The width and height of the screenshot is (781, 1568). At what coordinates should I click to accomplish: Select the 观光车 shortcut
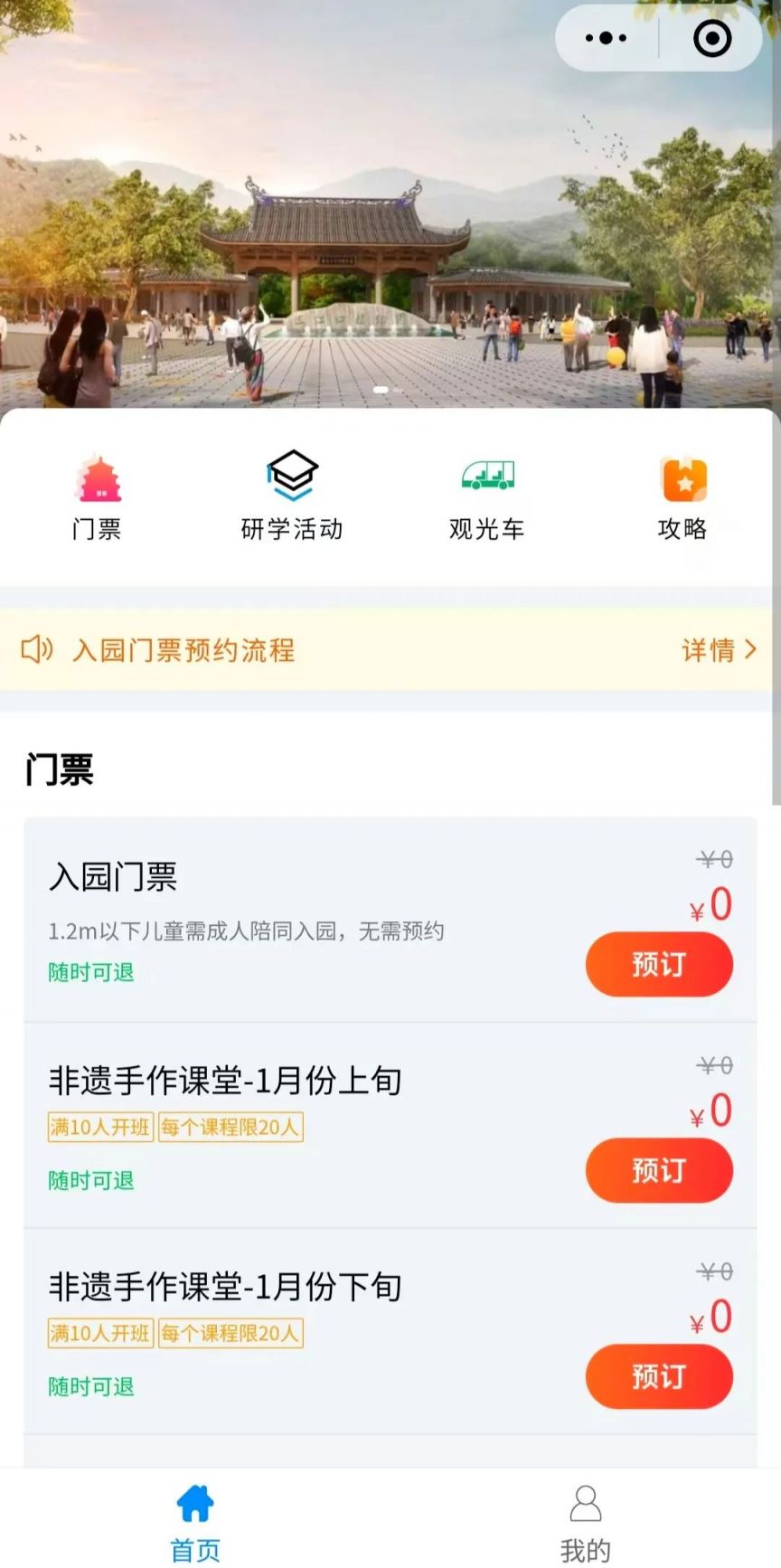coord(487,498)
